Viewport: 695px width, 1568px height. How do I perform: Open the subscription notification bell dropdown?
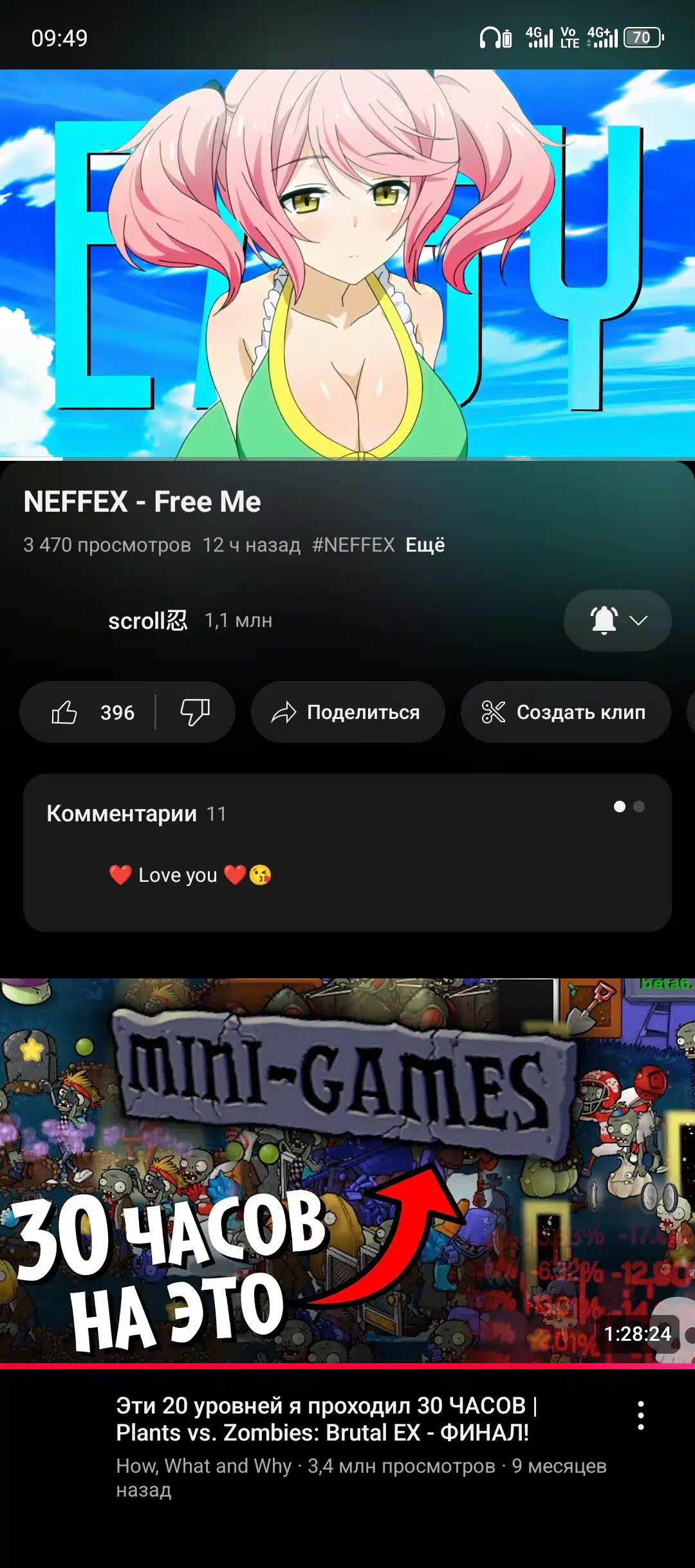(x=617, y=621)
